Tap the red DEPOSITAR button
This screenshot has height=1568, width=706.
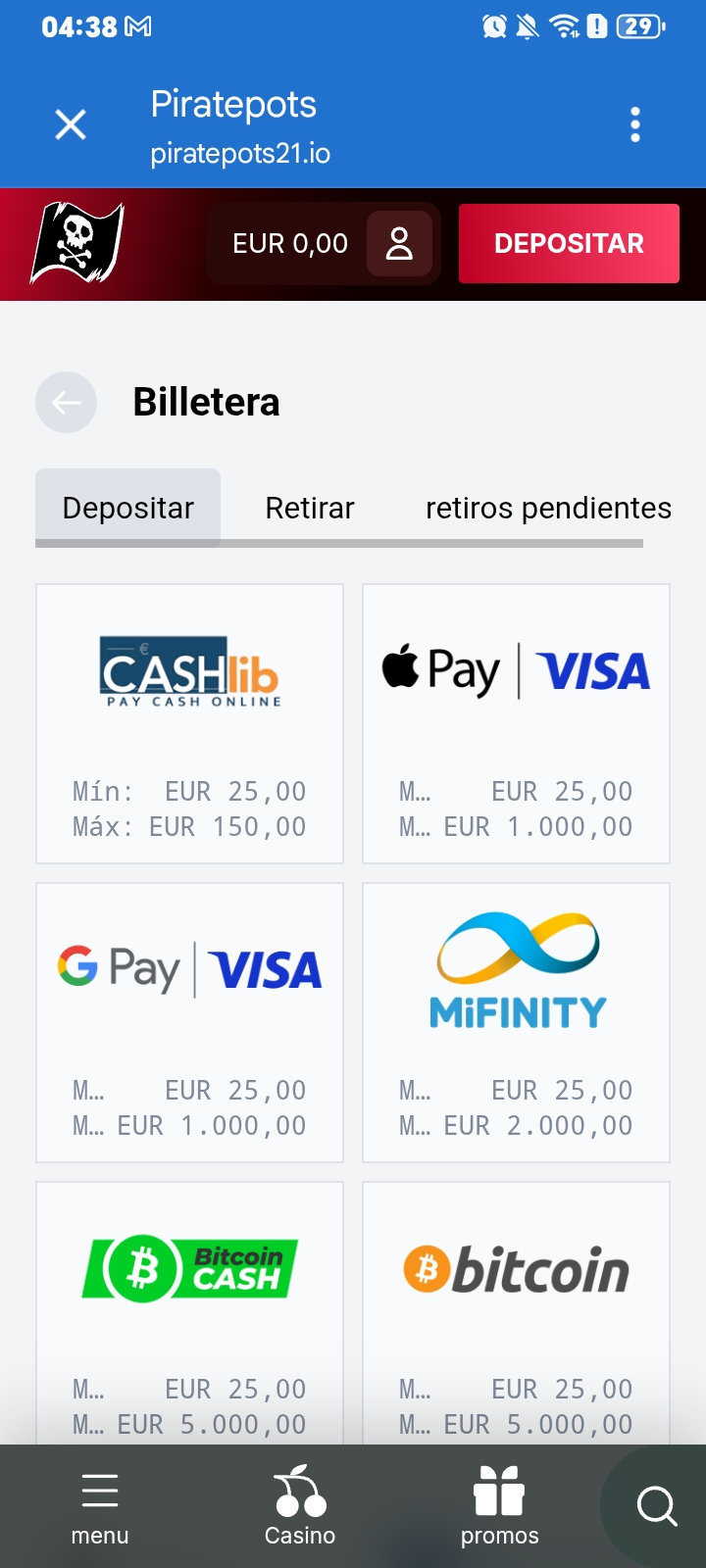(569, 243)
